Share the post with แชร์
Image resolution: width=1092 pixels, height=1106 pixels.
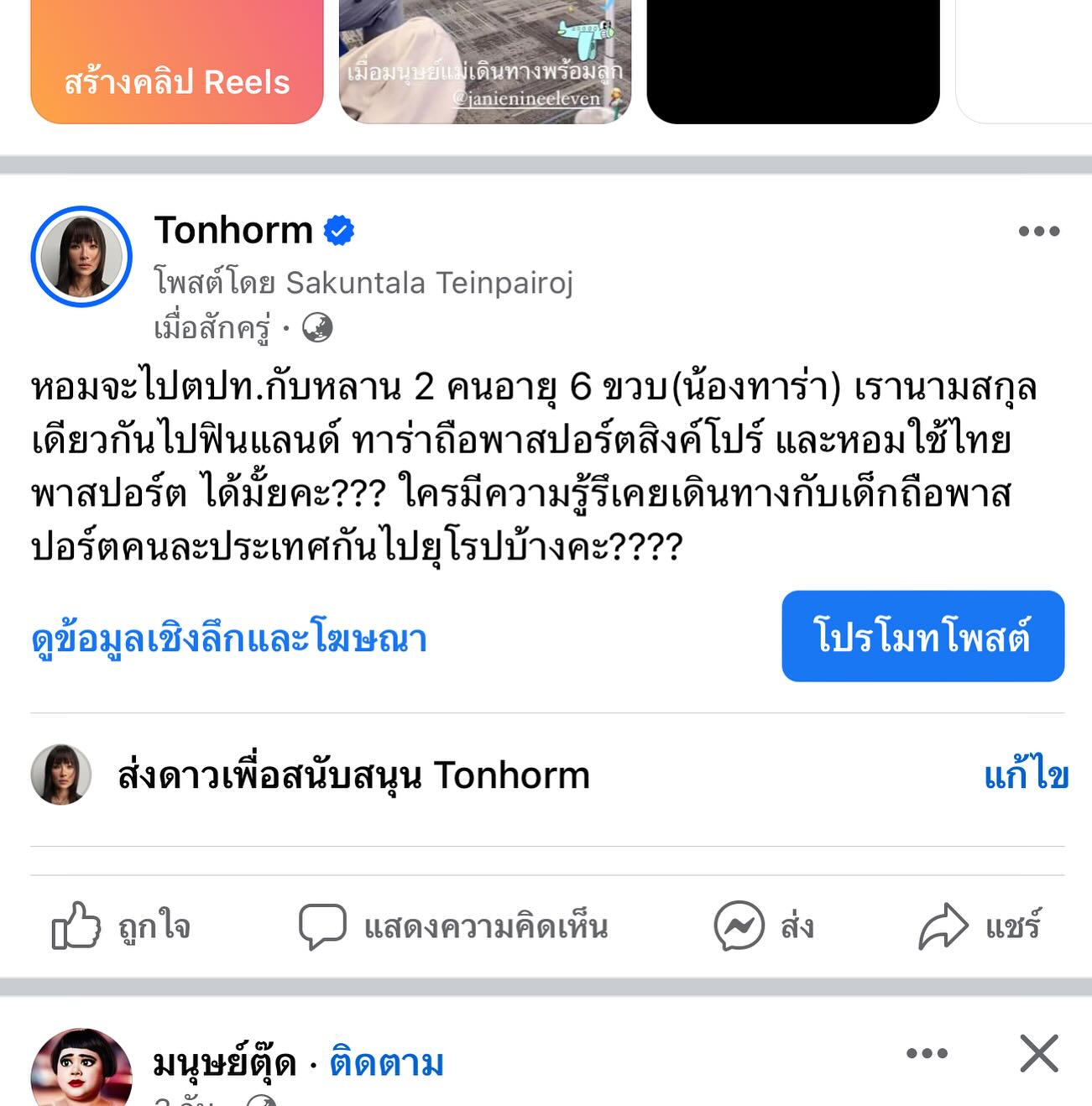click(980, 926)
